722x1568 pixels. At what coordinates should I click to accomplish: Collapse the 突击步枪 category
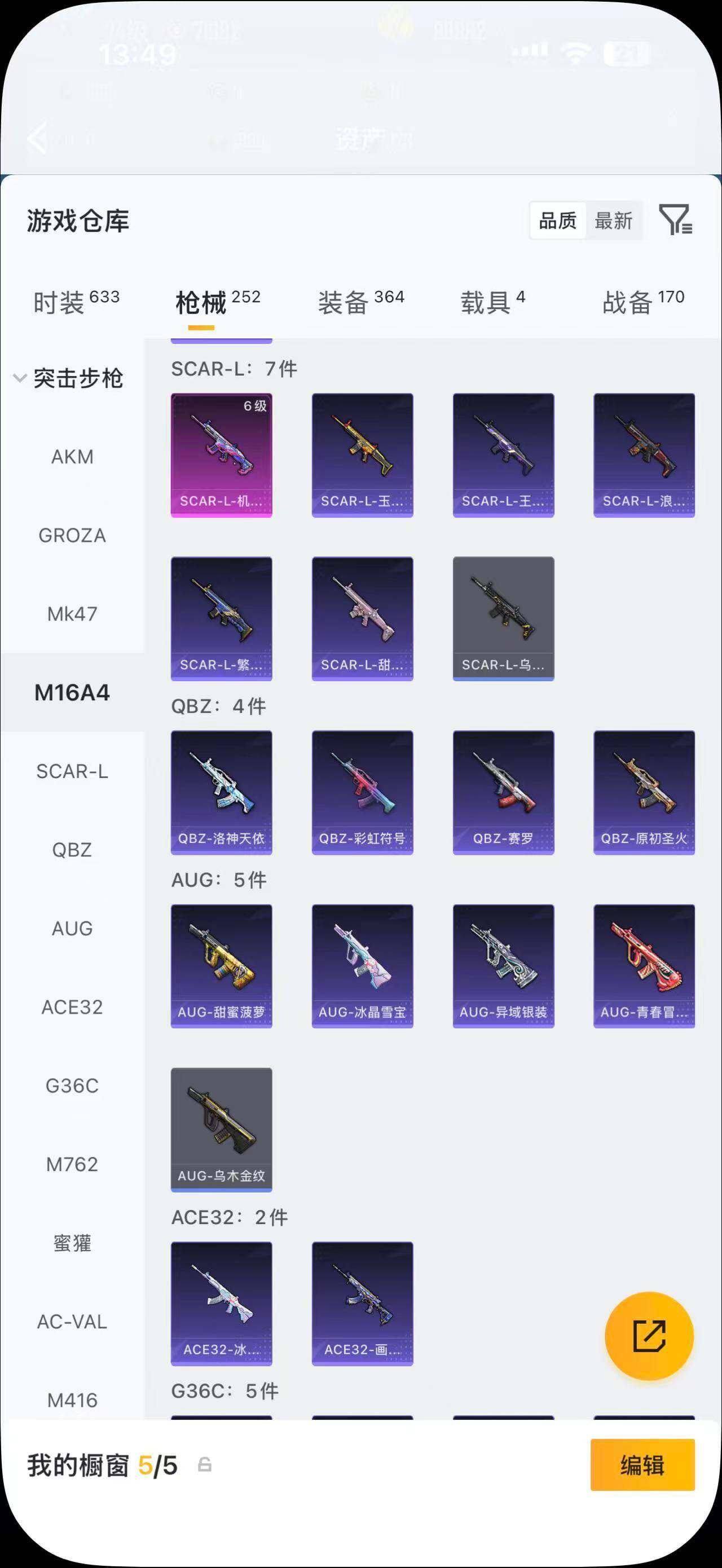69,378
